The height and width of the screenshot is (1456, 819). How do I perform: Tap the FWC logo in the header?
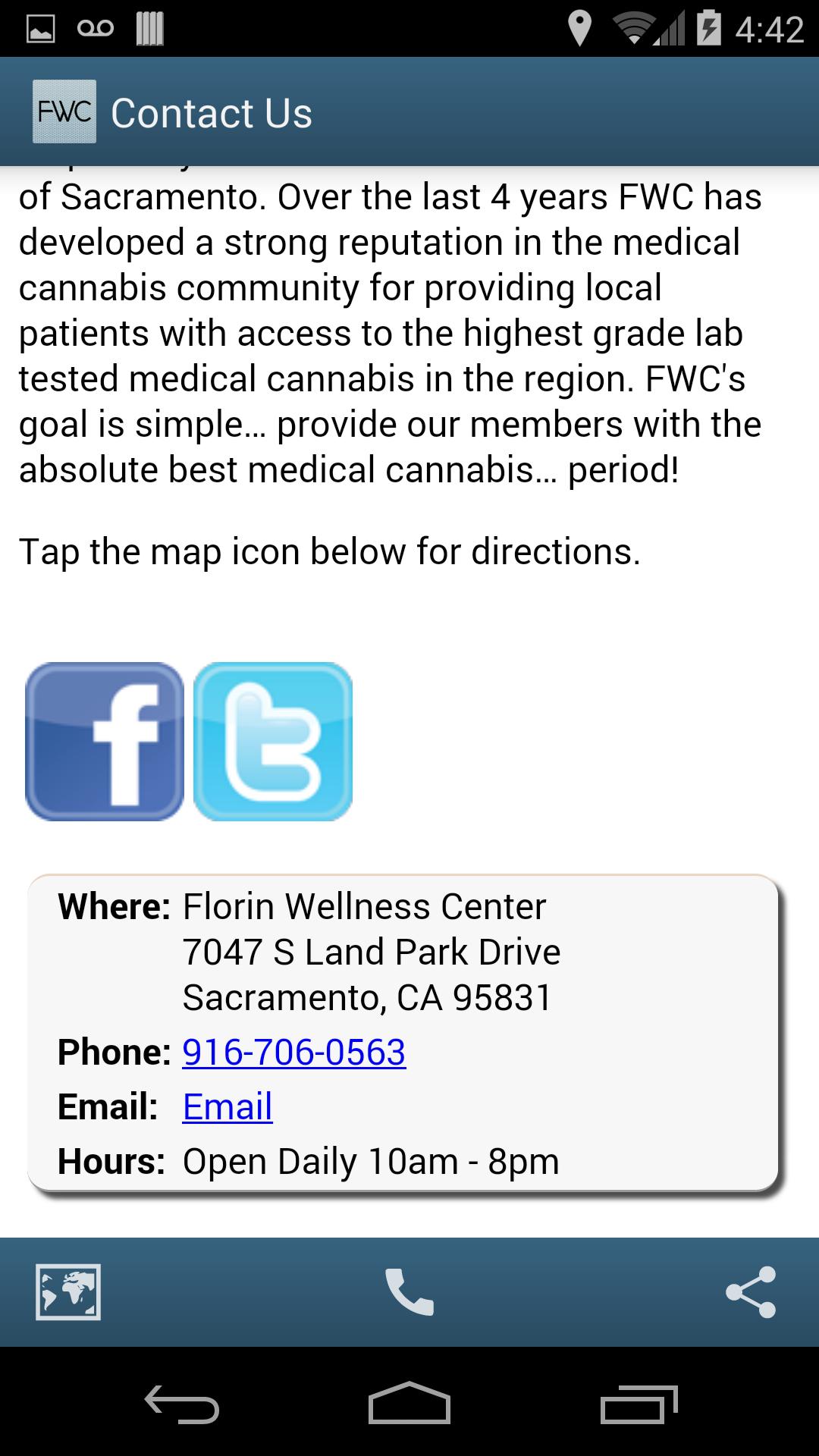pyautogui.click(x=64, y=112)
